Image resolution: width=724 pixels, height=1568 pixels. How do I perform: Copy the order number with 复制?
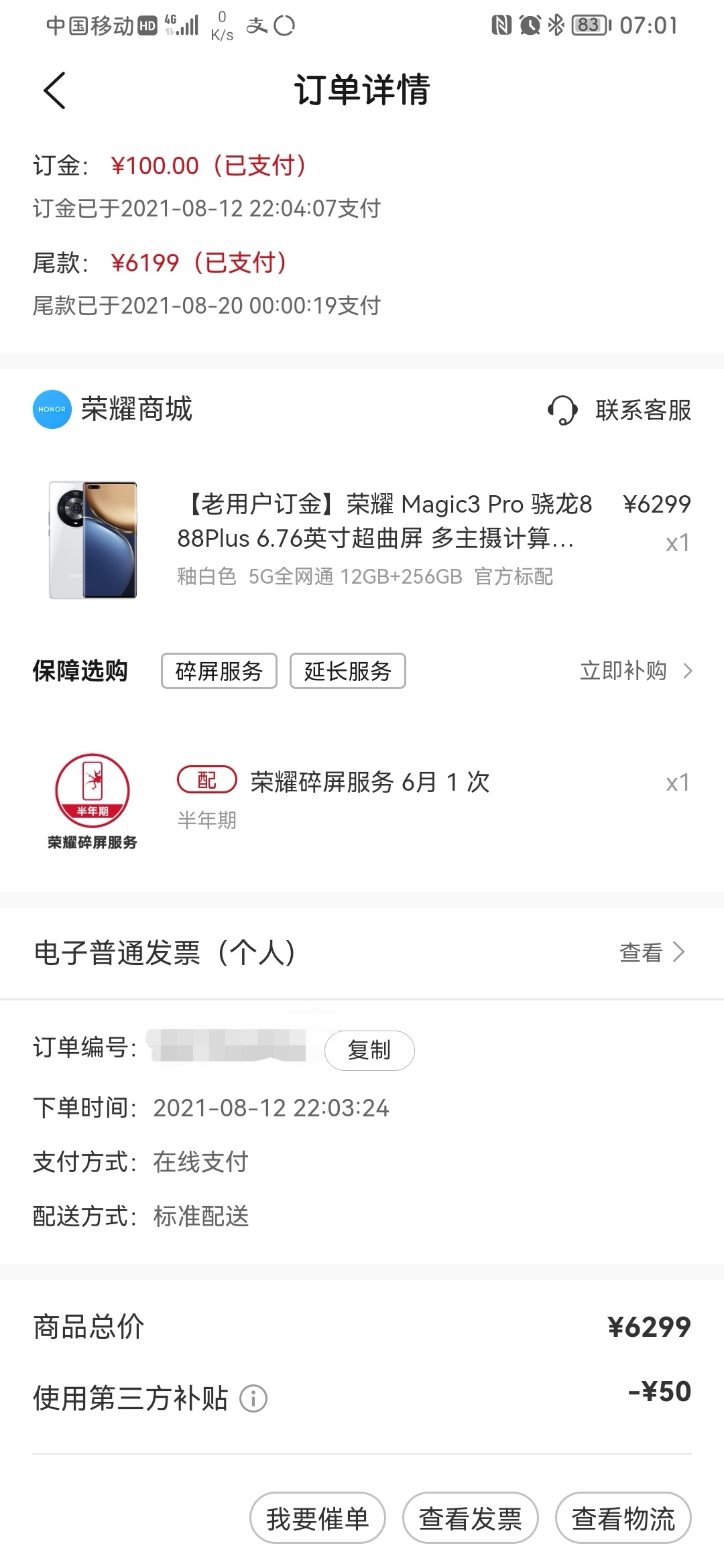[369, 1050]
